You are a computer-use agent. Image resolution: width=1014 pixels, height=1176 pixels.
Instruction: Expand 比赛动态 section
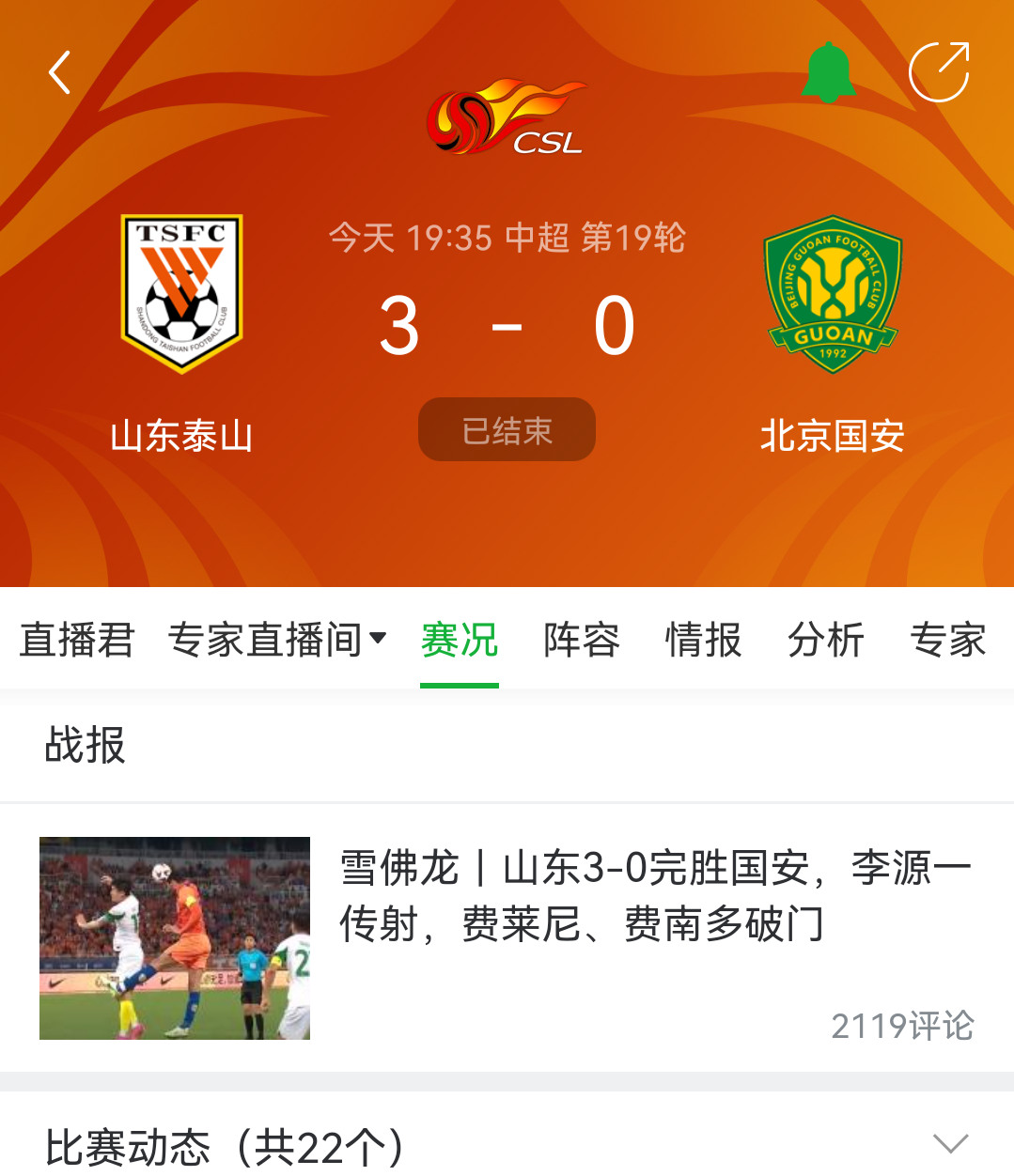click(950, 1144)
